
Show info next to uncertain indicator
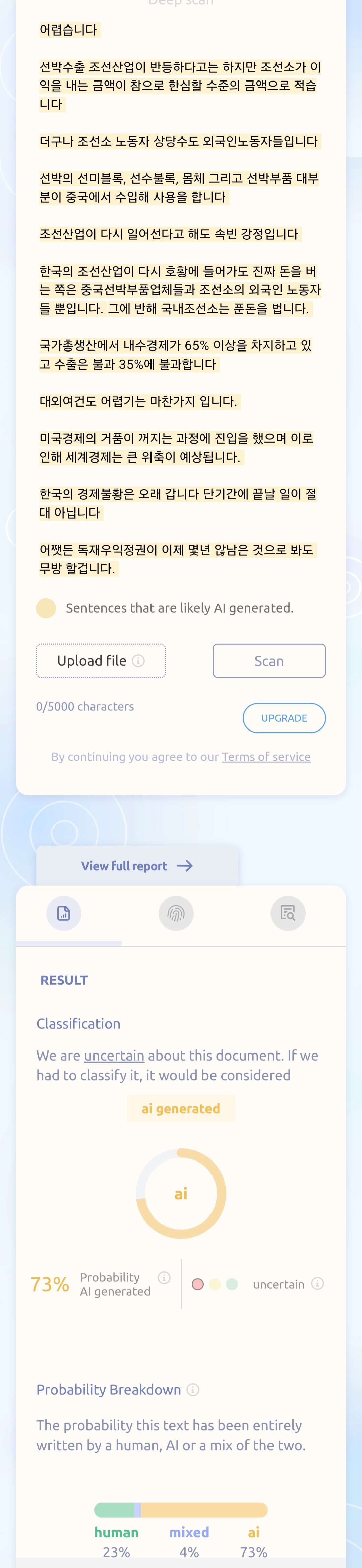(317, 1283)
